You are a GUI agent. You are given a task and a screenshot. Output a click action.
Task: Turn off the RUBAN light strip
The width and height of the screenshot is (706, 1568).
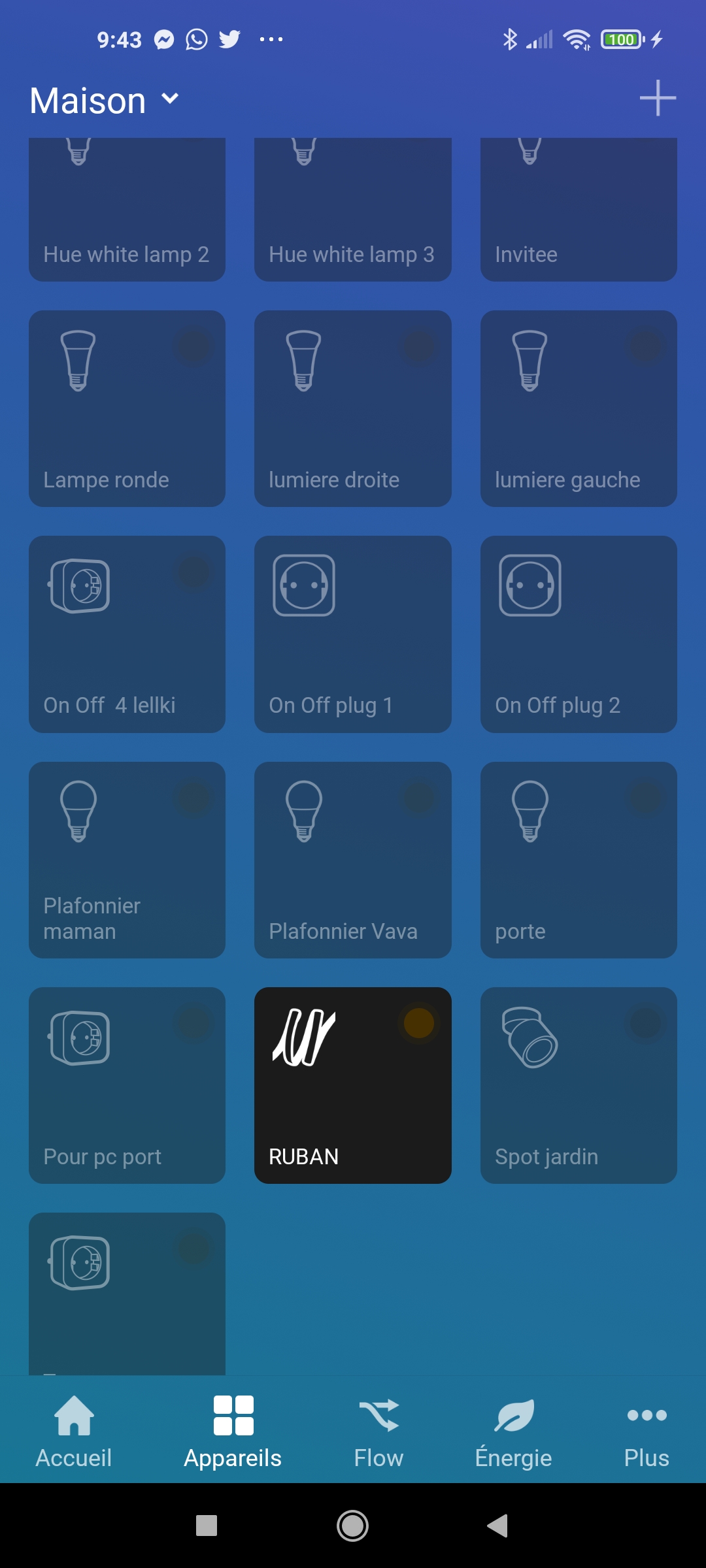pyautogui.click(x=353, y=1085)
